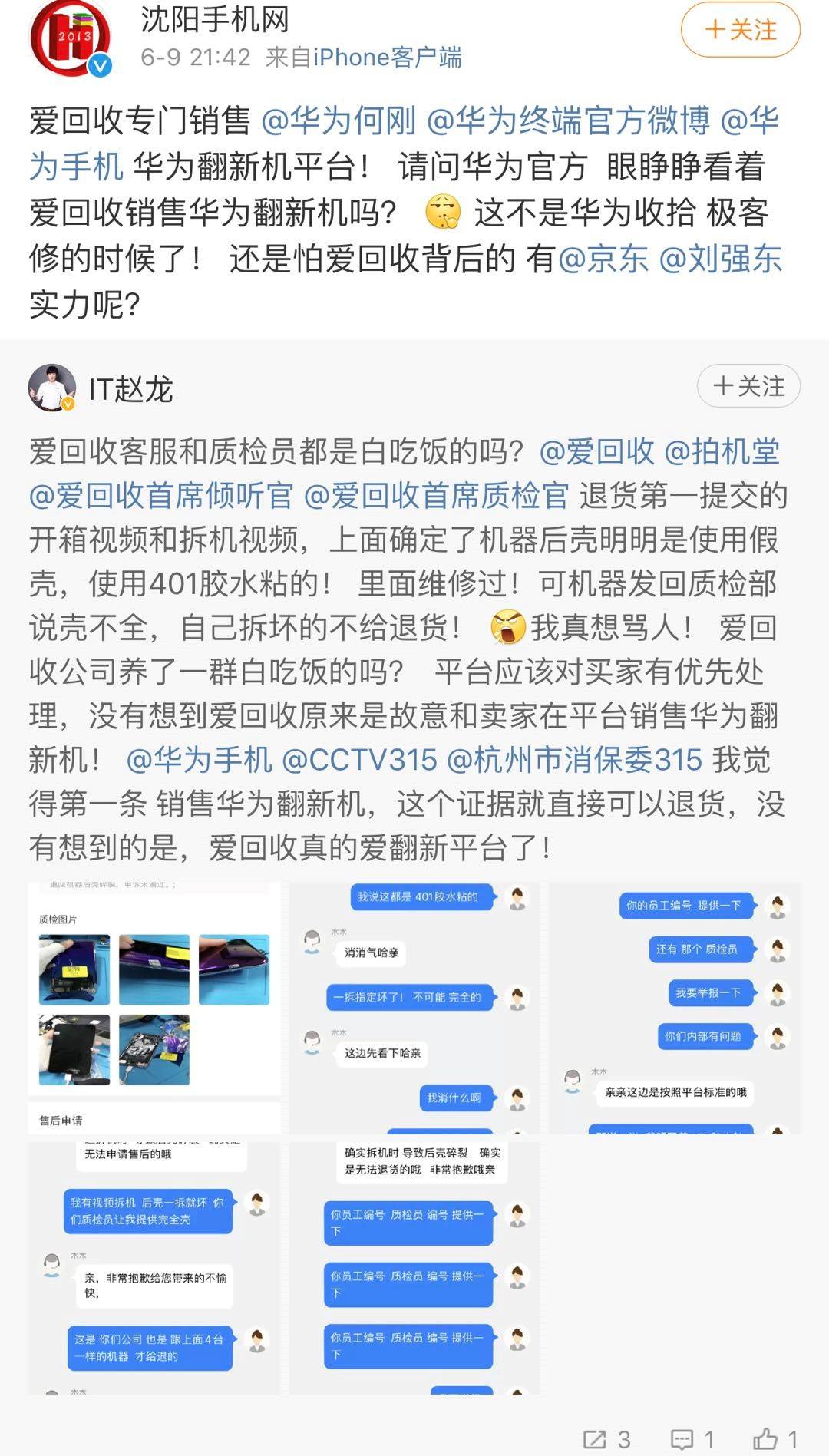Open the @杭州市消保委315 mention
The height and width of the screenshot is (1456, 829).
574,760
